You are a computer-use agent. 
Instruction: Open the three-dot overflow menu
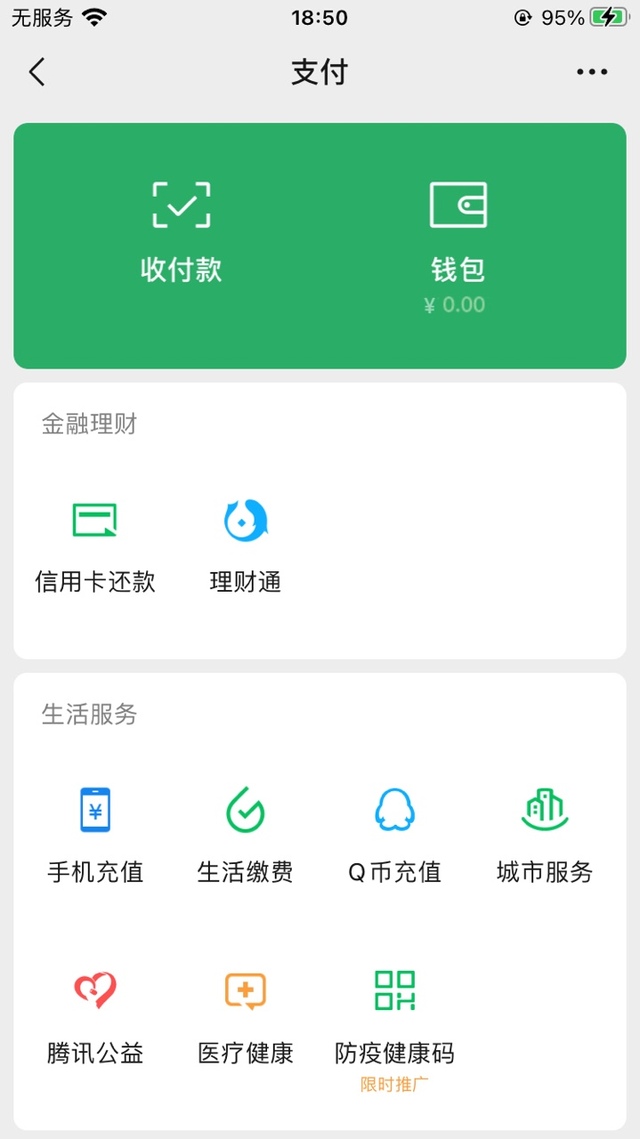point(592,72)
